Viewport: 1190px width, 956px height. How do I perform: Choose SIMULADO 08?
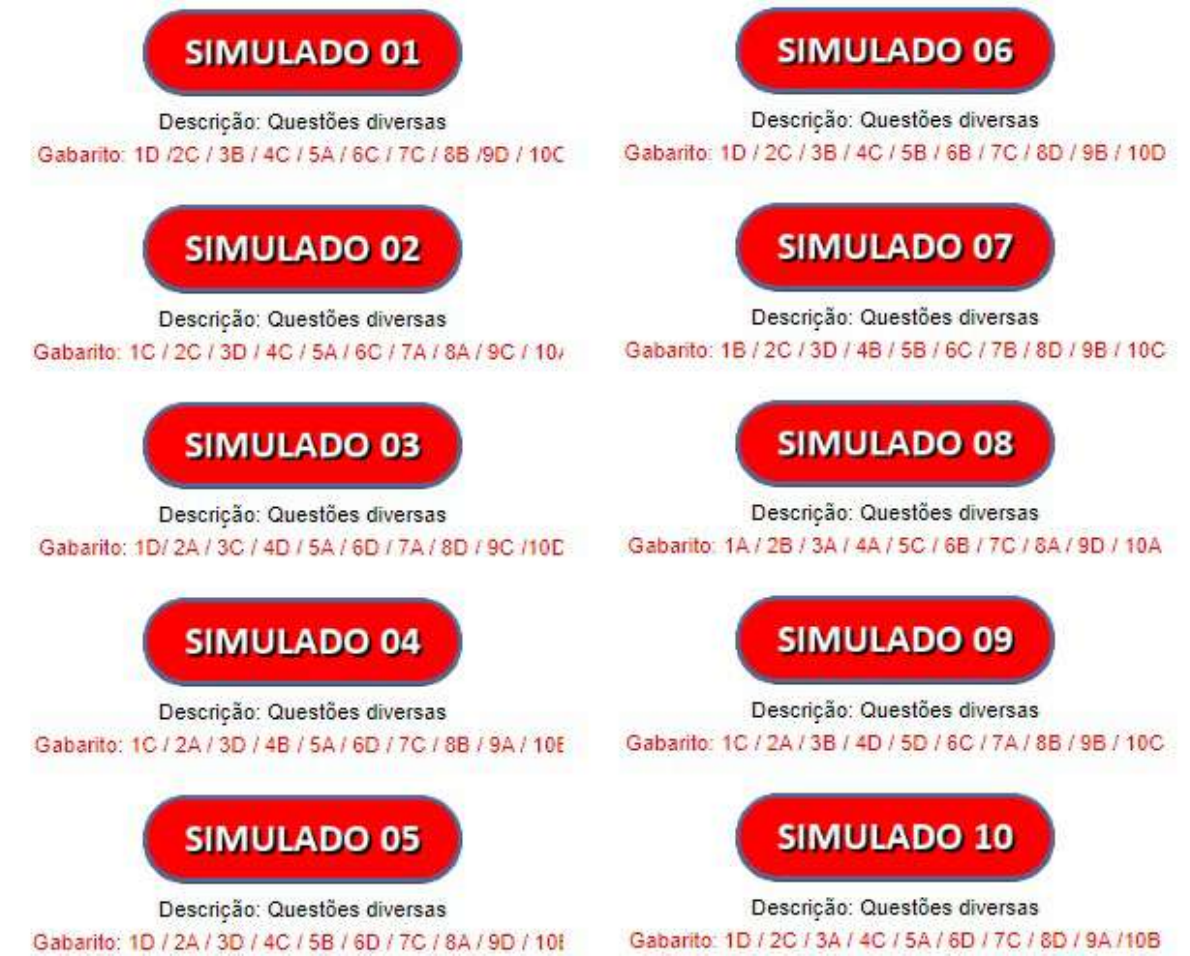point(895,444)
